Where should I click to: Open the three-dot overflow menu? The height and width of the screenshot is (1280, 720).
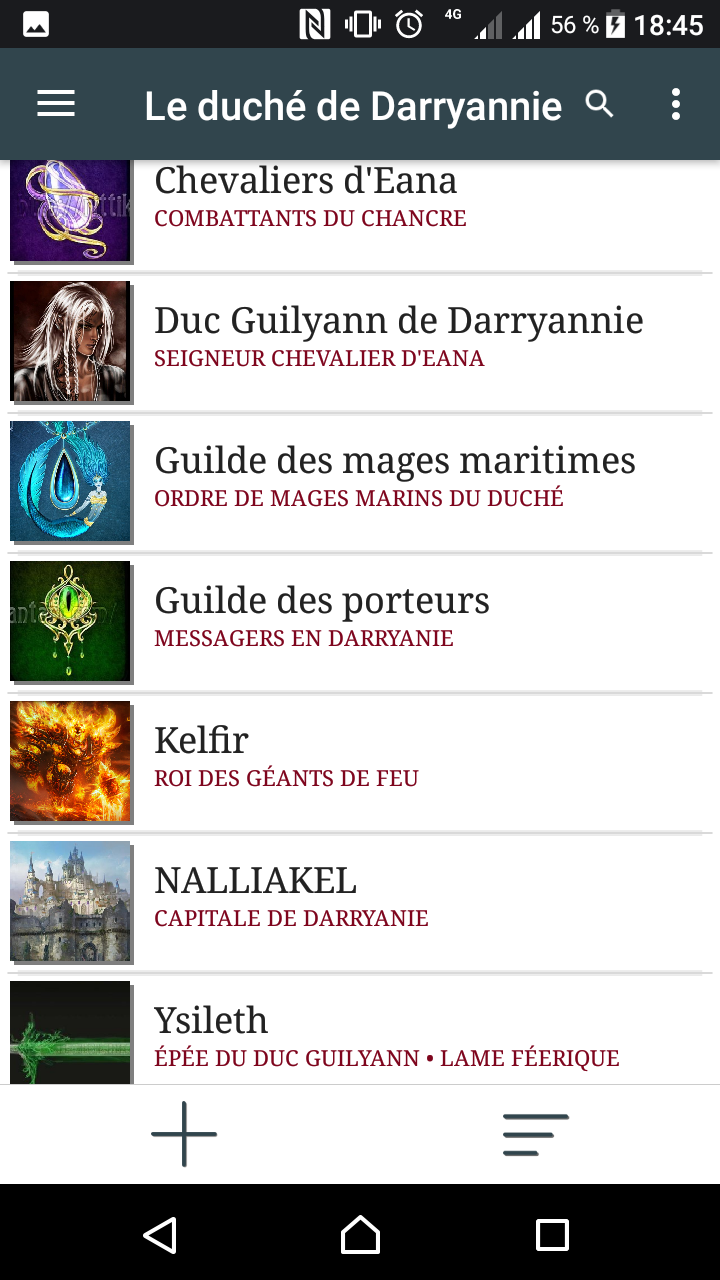pos(676,104)
